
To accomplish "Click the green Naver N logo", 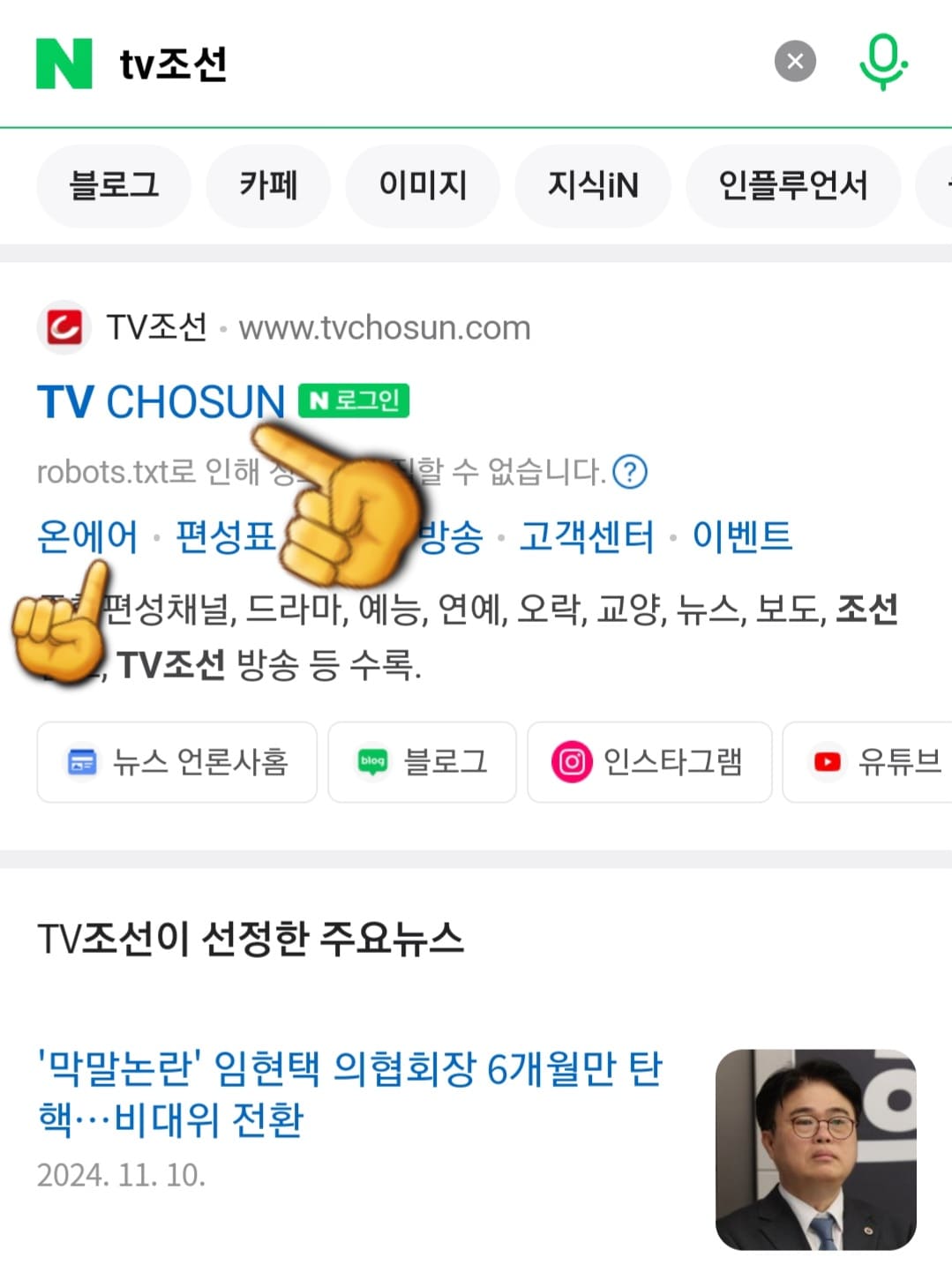I will [x=62, y=62].
